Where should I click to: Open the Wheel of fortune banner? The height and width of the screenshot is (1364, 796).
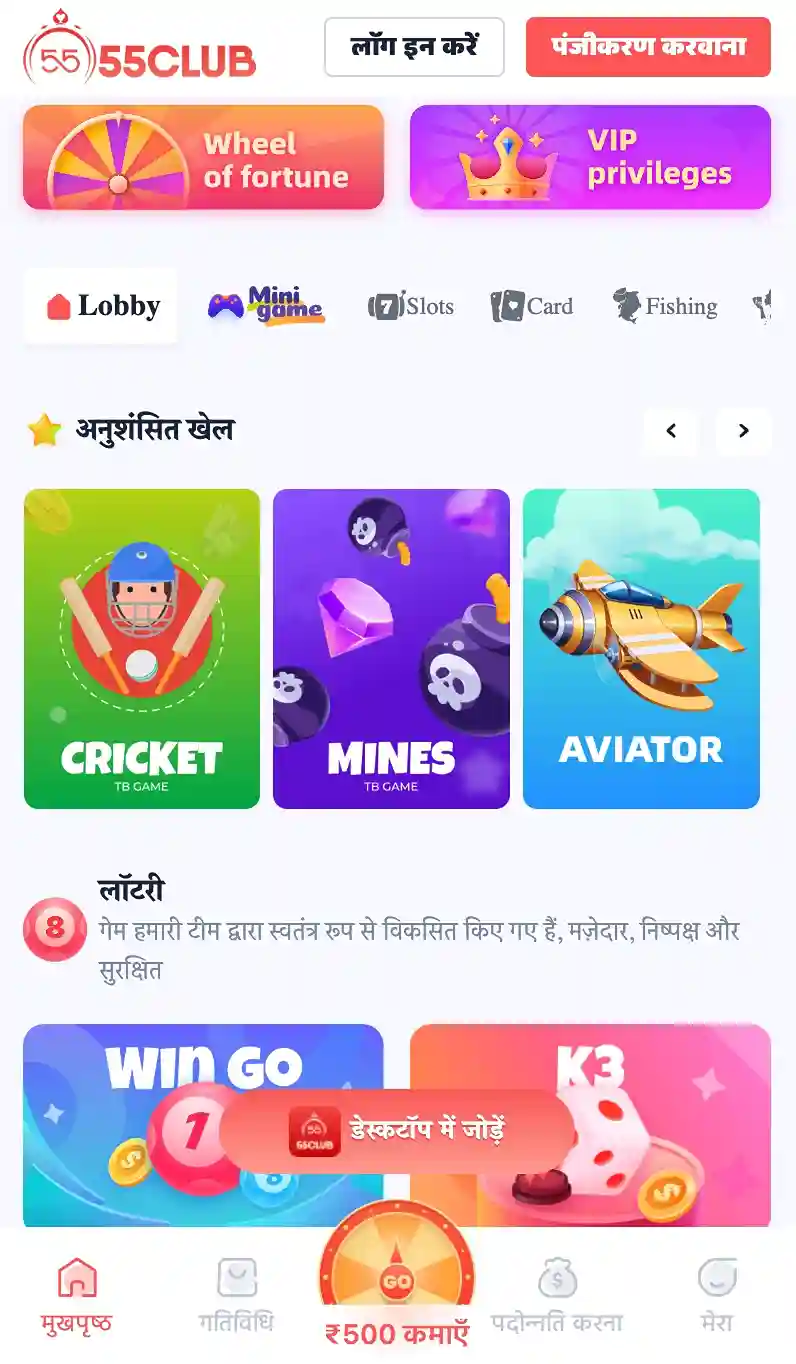[203, 157]
